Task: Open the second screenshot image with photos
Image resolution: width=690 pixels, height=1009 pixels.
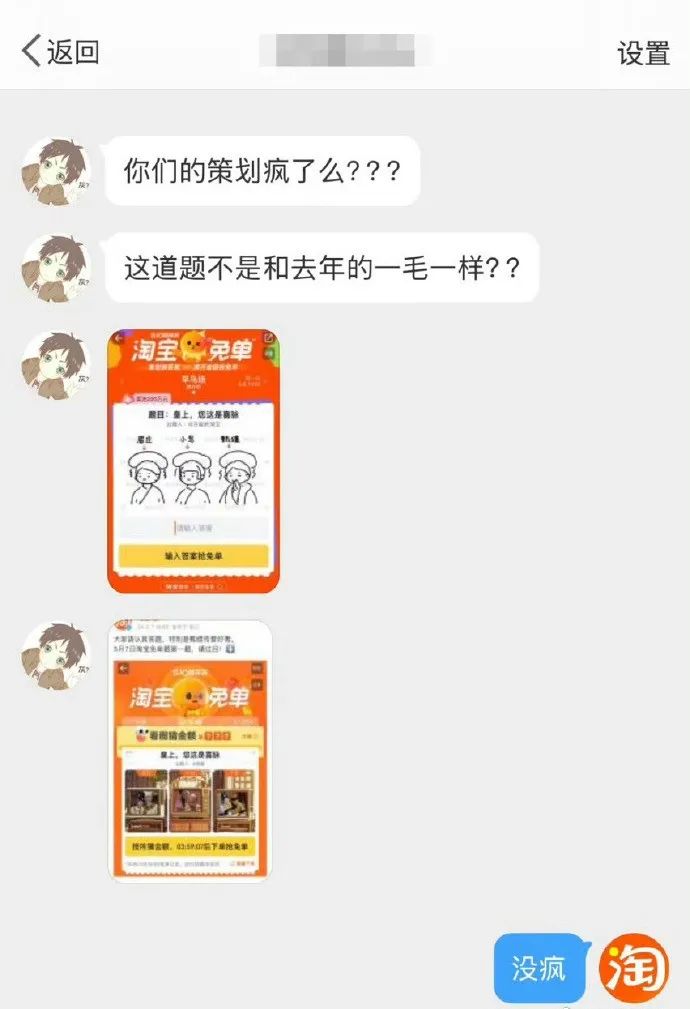Action: [x=189, y=750]
